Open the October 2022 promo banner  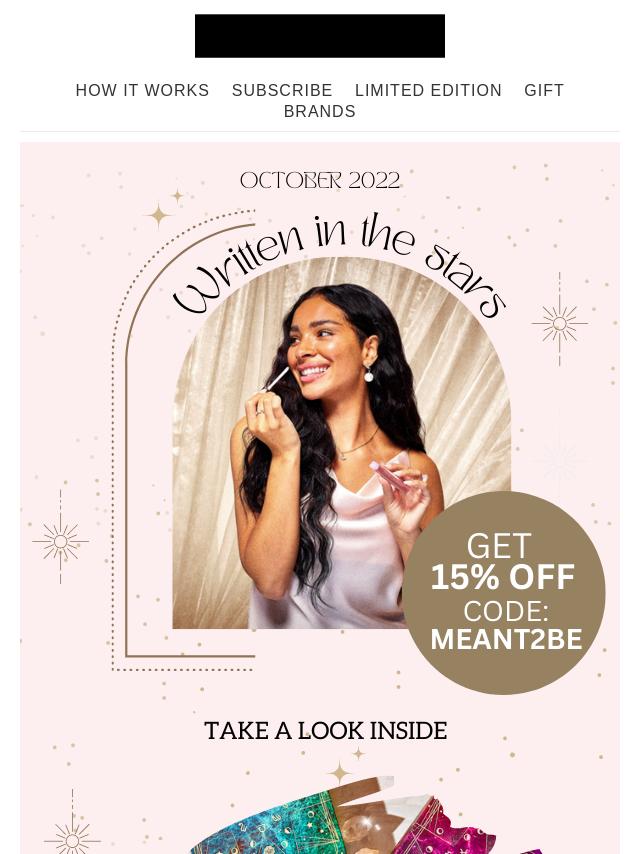(320, 430)
